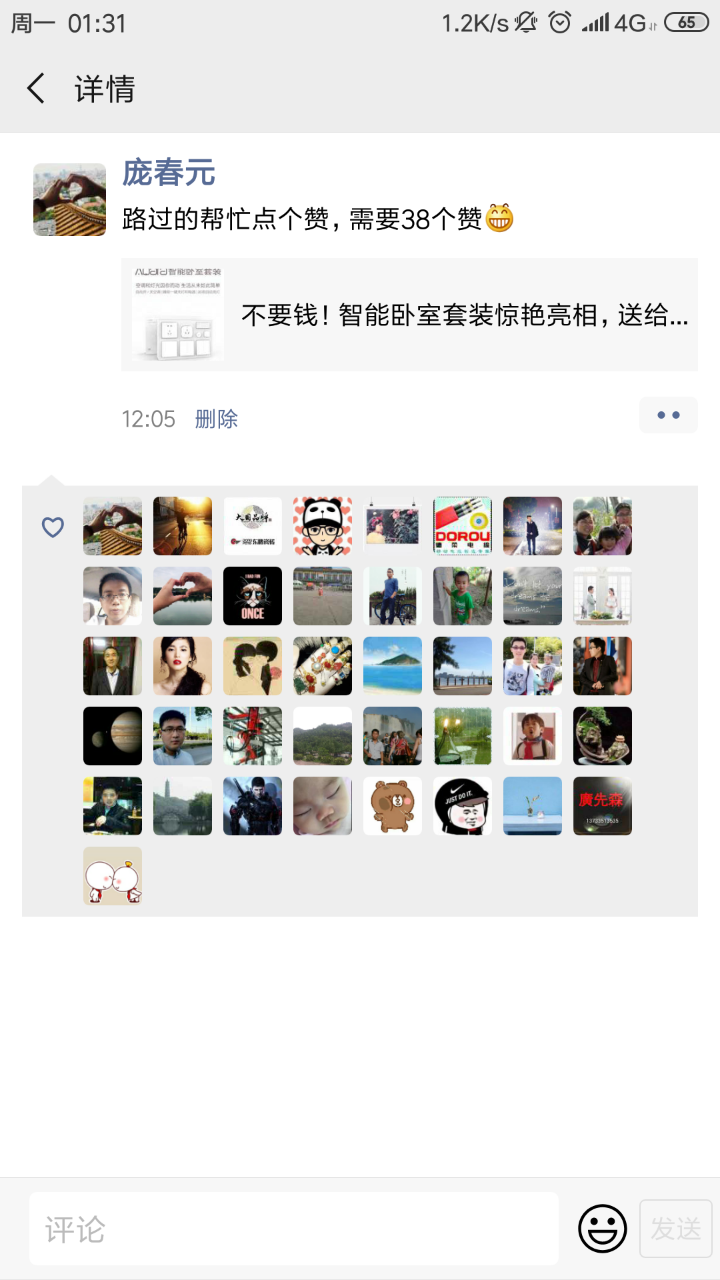Open the liker with 廣先森 avatar
Image resolution: width=720 pixels, height=1280 pixels.
[x=602, y=806]
